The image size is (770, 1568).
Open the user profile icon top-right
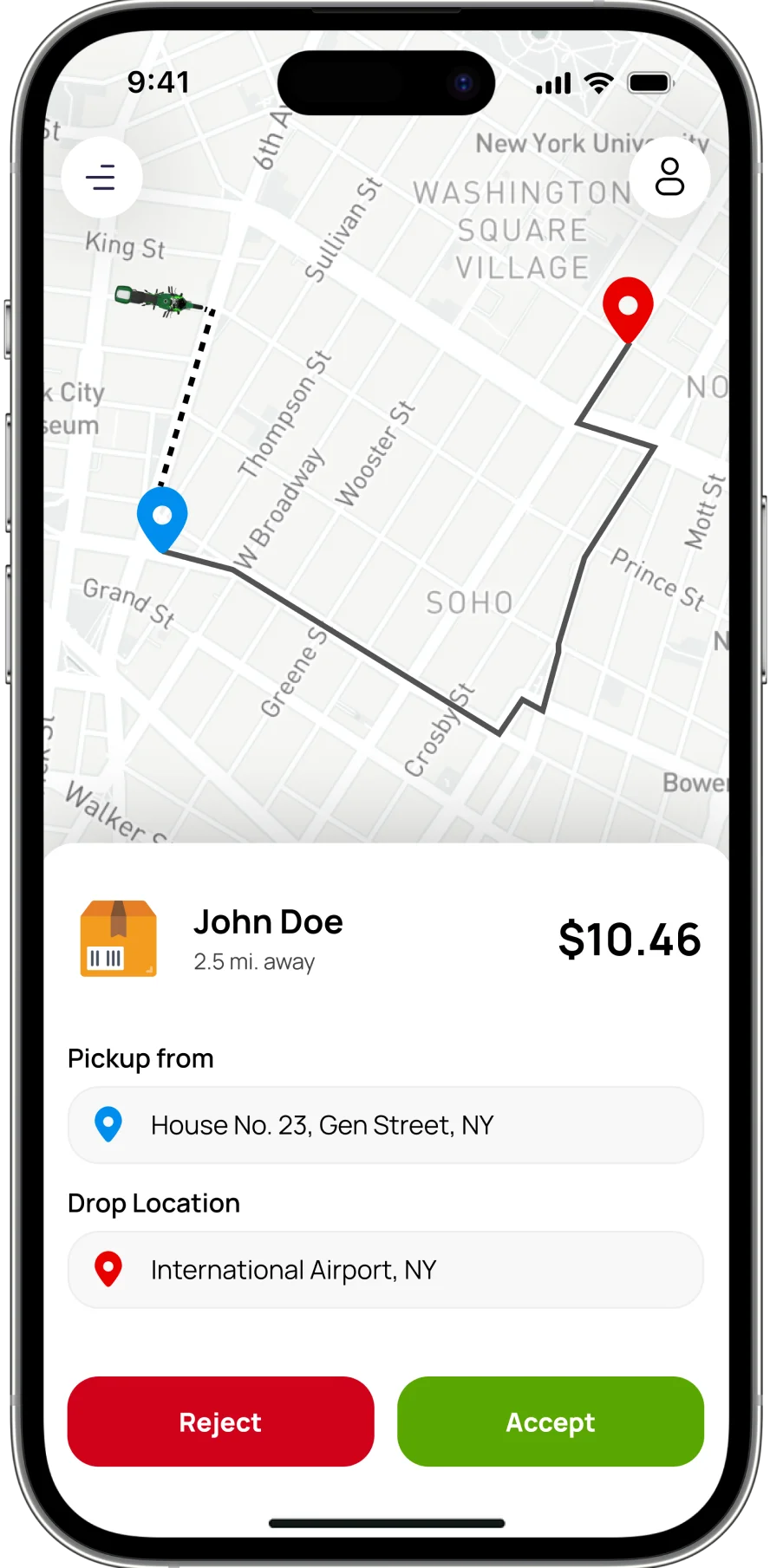669,177
